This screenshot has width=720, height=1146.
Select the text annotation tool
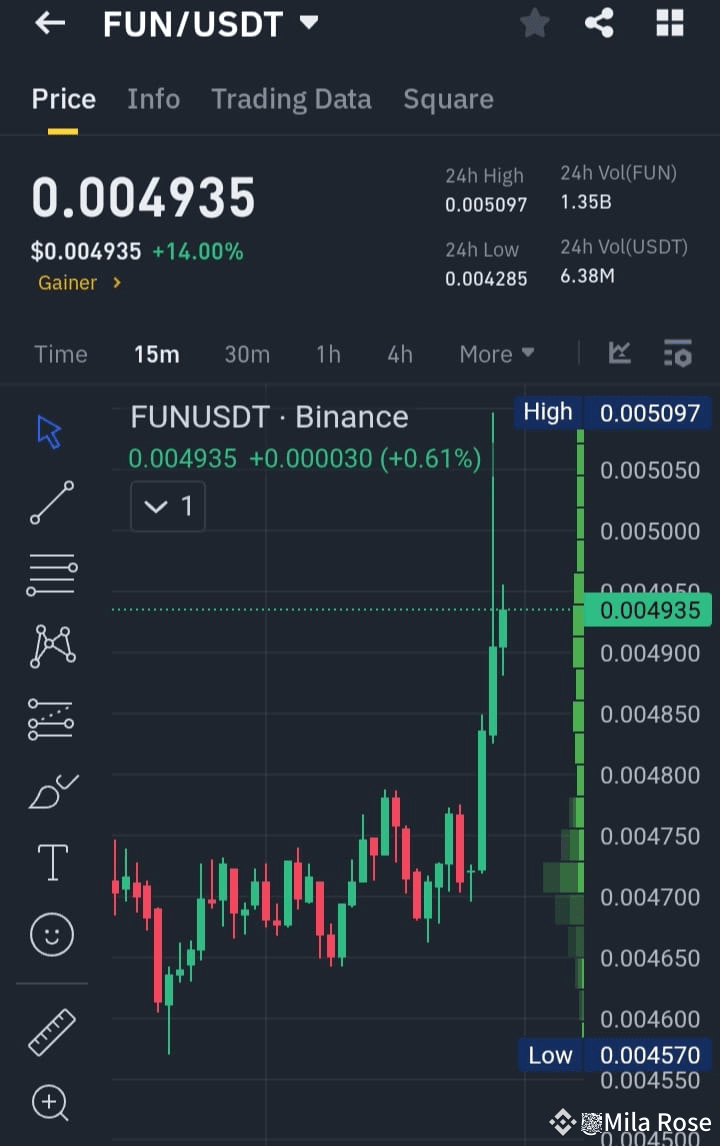click(50, 862)
